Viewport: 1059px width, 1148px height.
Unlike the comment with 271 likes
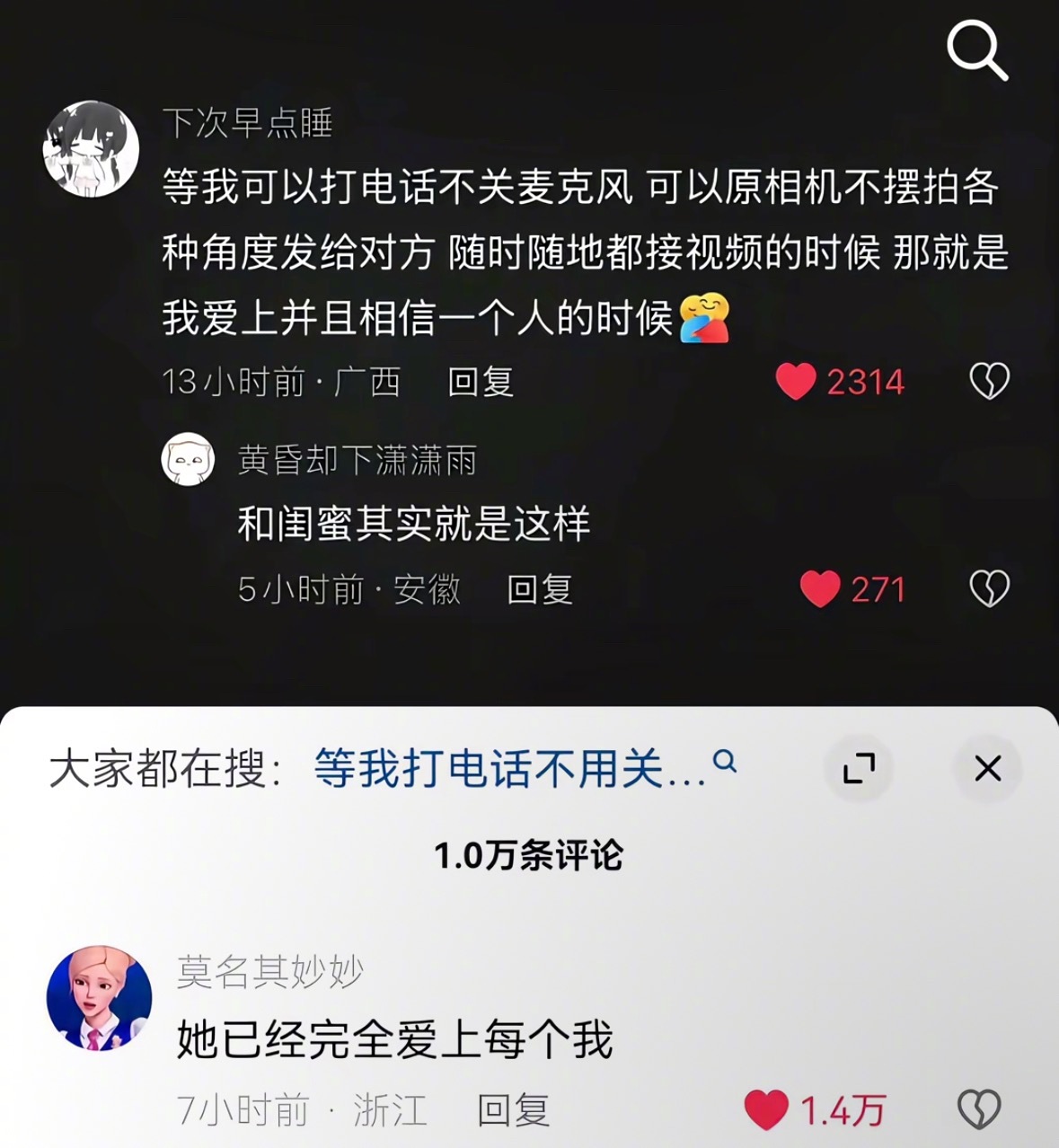(x=819, y=588)
